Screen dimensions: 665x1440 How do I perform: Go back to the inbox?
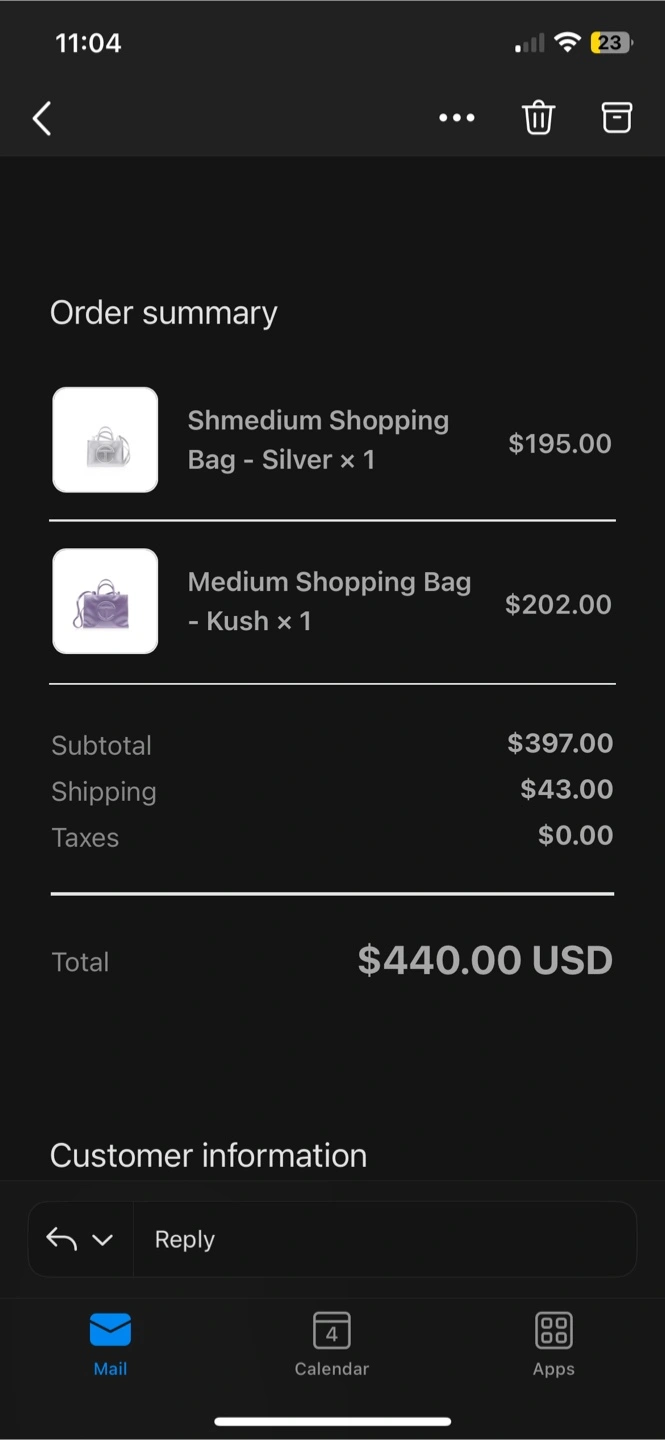[42, 119]
